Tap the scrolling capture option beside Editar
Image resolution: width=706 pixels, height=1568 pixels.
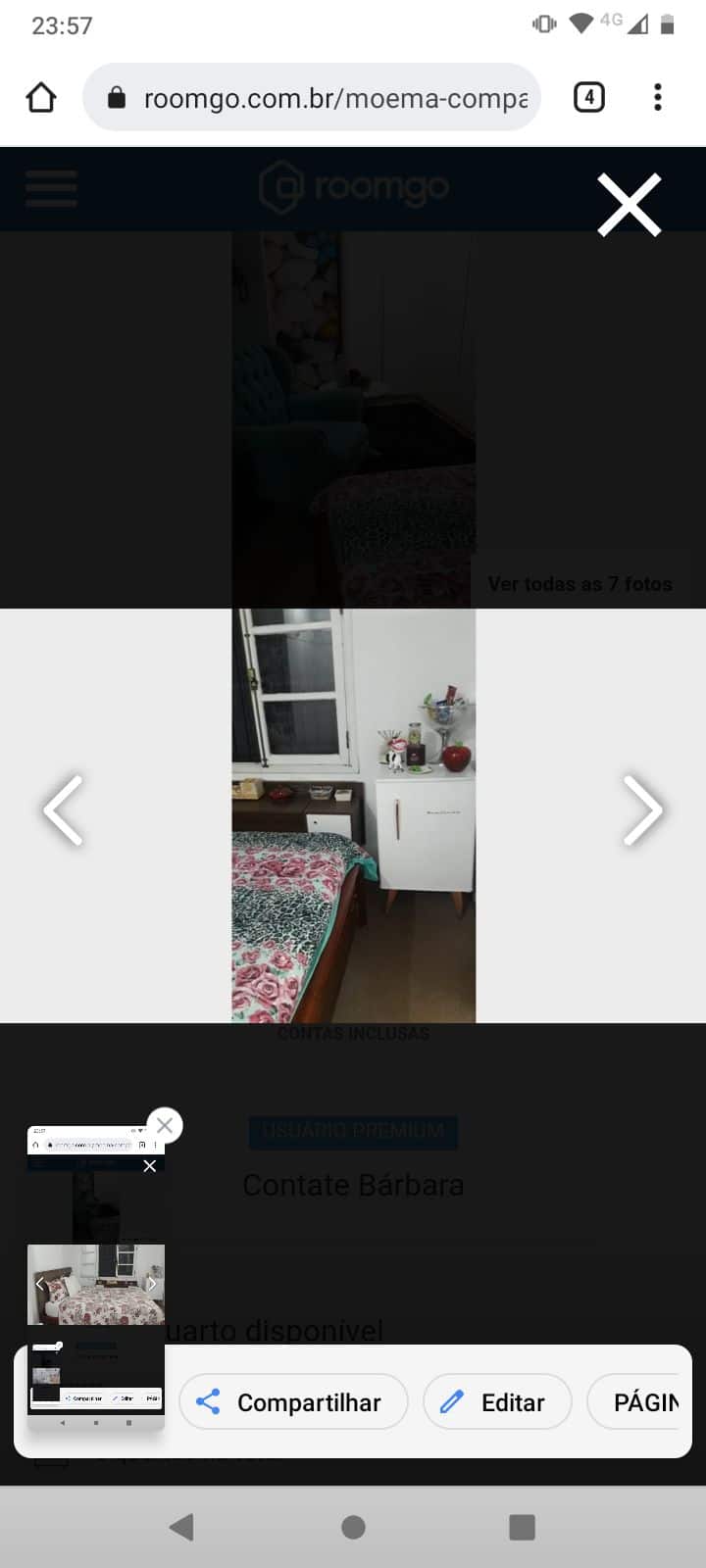coord(642,1402)
